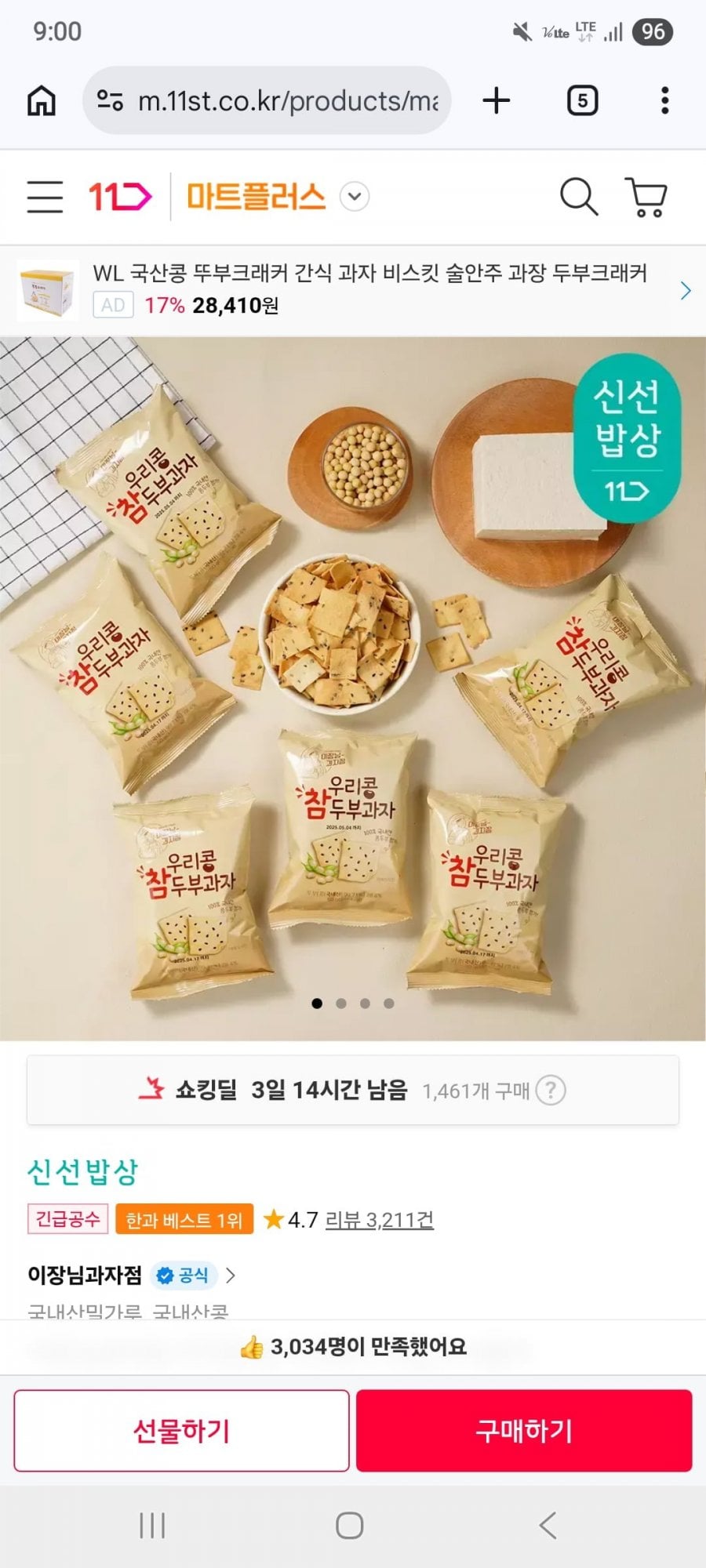Open the 11st hamburger menu
Image resolution: width=706 pixels, height=1568 pixels.
(45, 197)
